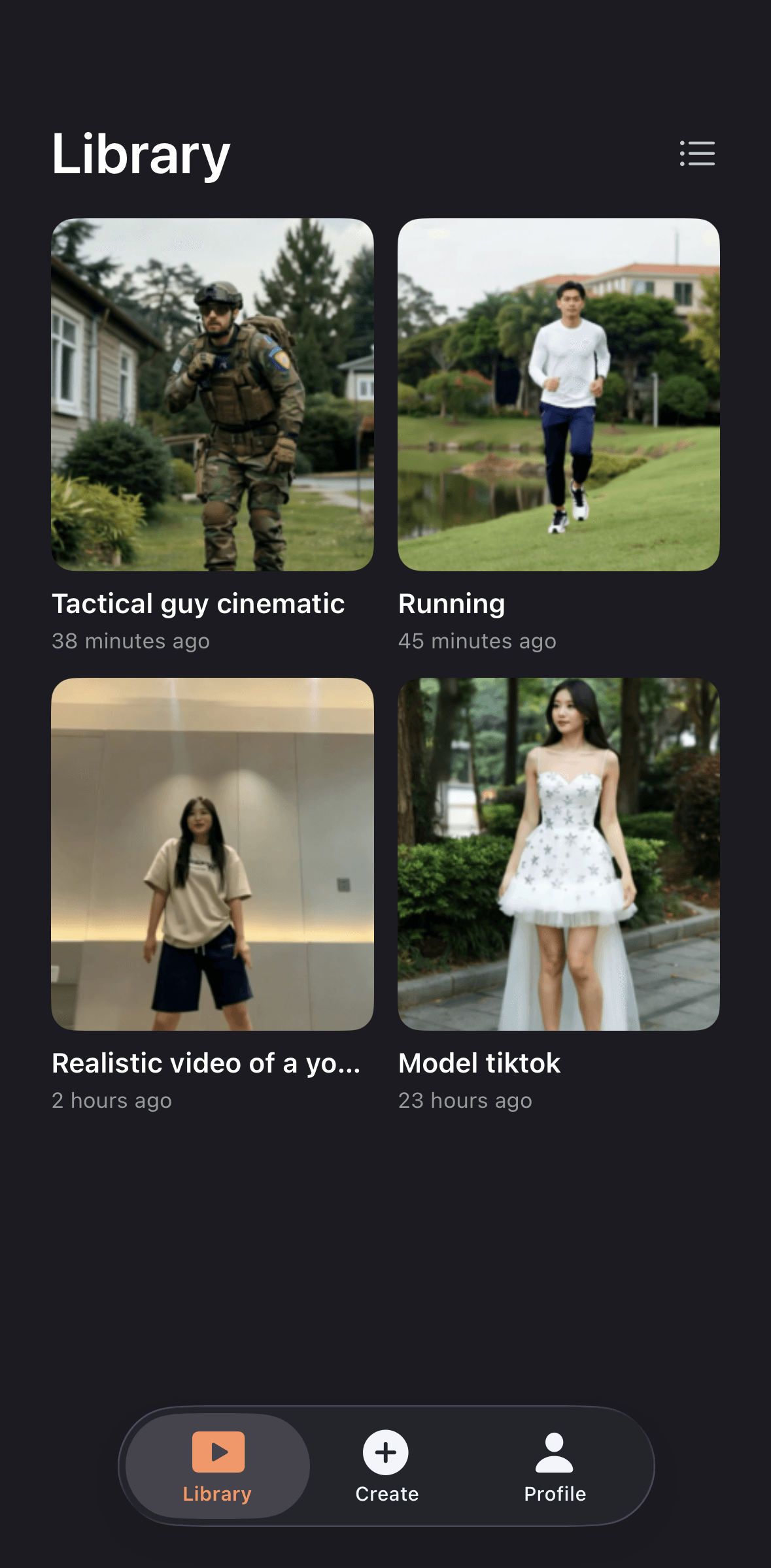The width and height of the screenshot is (771, 1568).
Task: Tap the 'Running' title text
Action: click(x=452, y=603)
